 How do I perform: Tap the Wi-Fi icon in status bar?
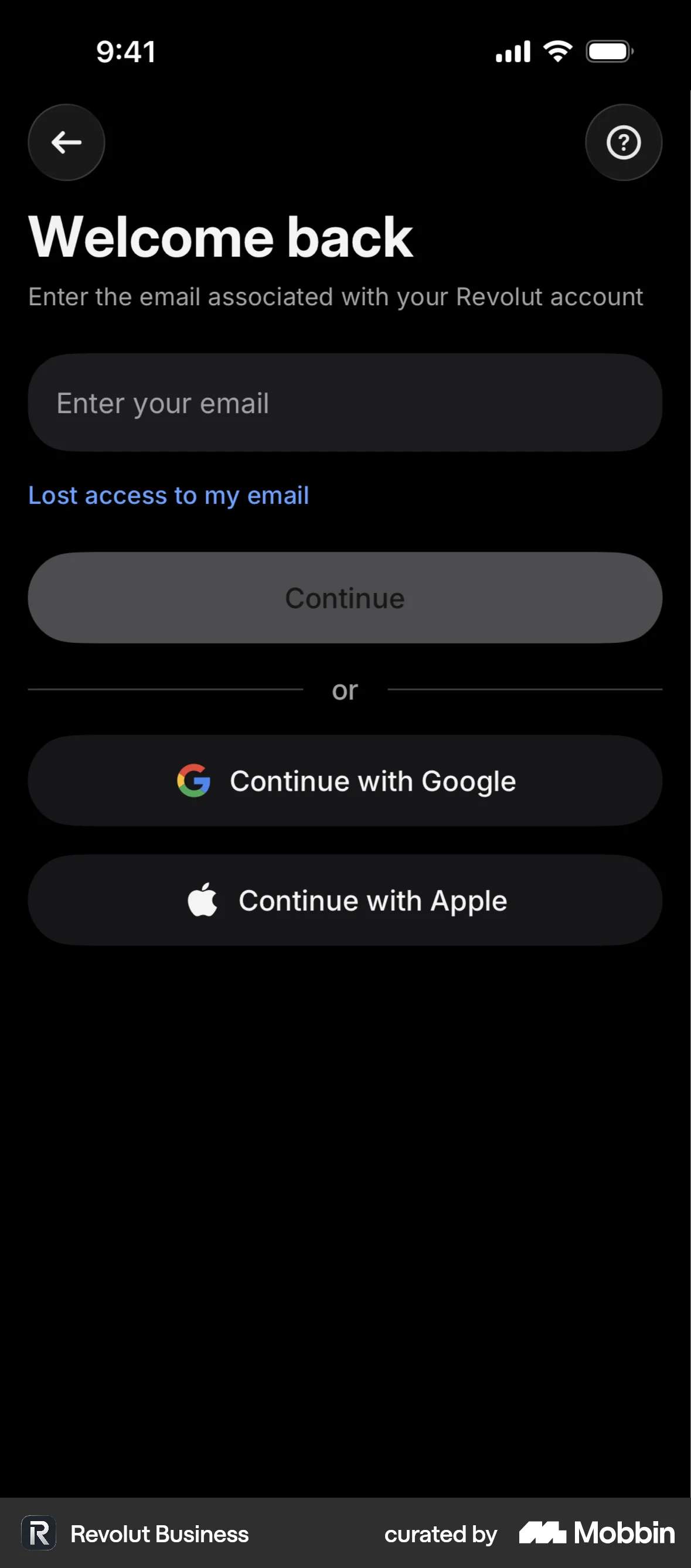[x=558, y=51]
